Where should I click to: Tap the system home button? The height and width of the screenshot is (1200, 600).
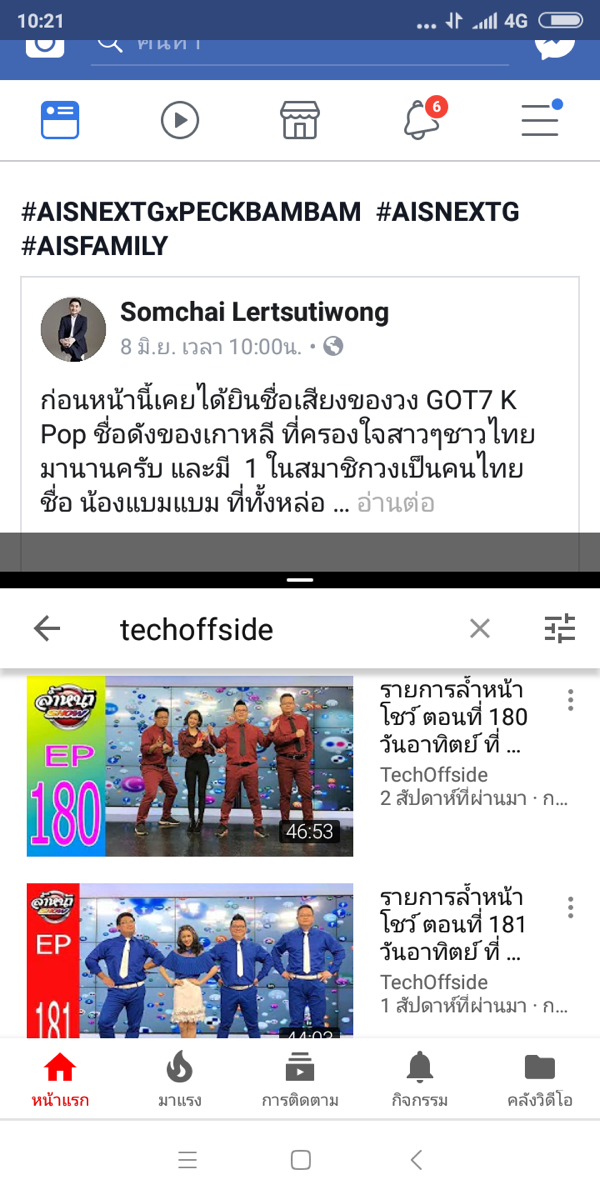300,1160
